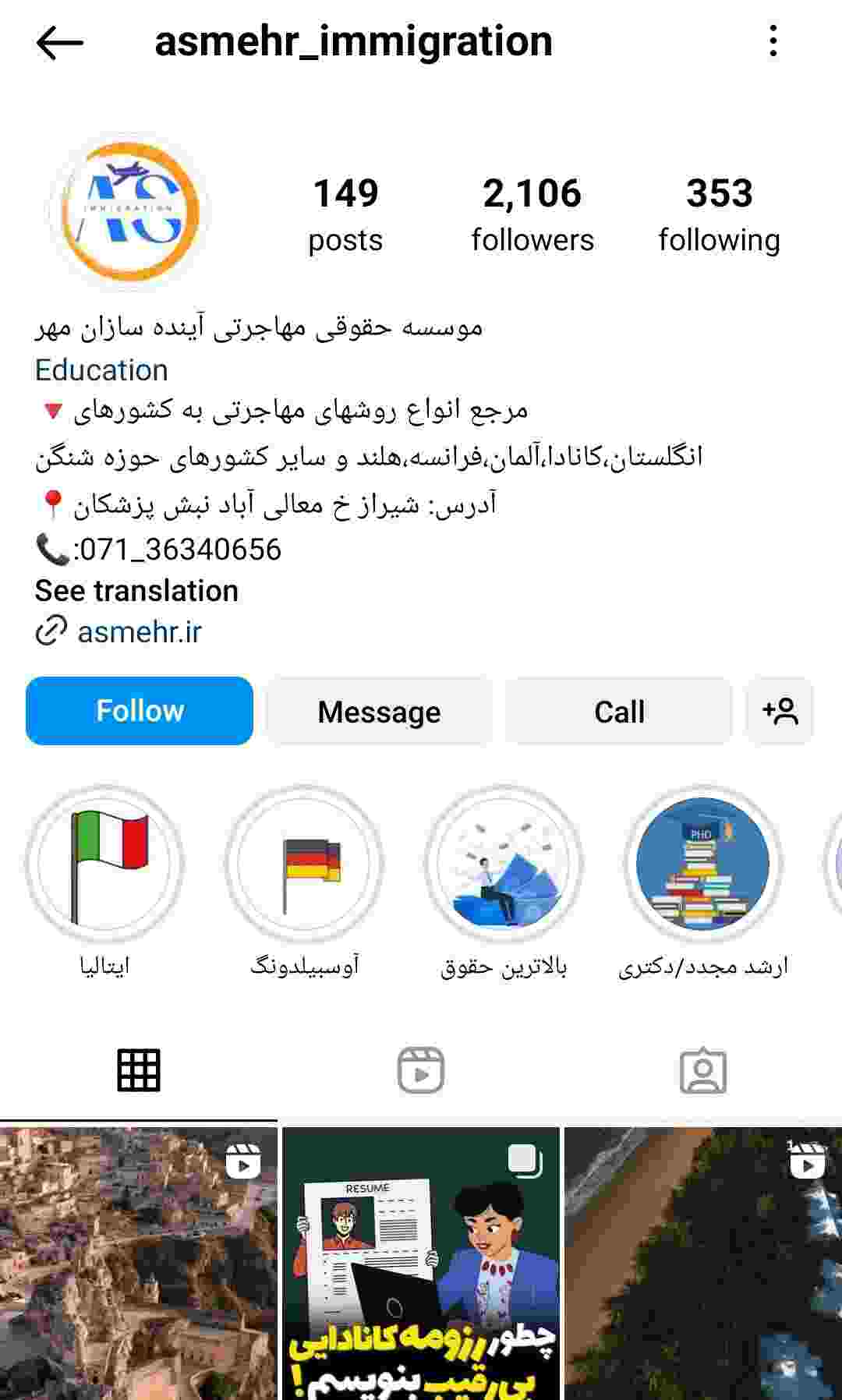
Task: Open the old town reel post
Action: [139, 1263]
